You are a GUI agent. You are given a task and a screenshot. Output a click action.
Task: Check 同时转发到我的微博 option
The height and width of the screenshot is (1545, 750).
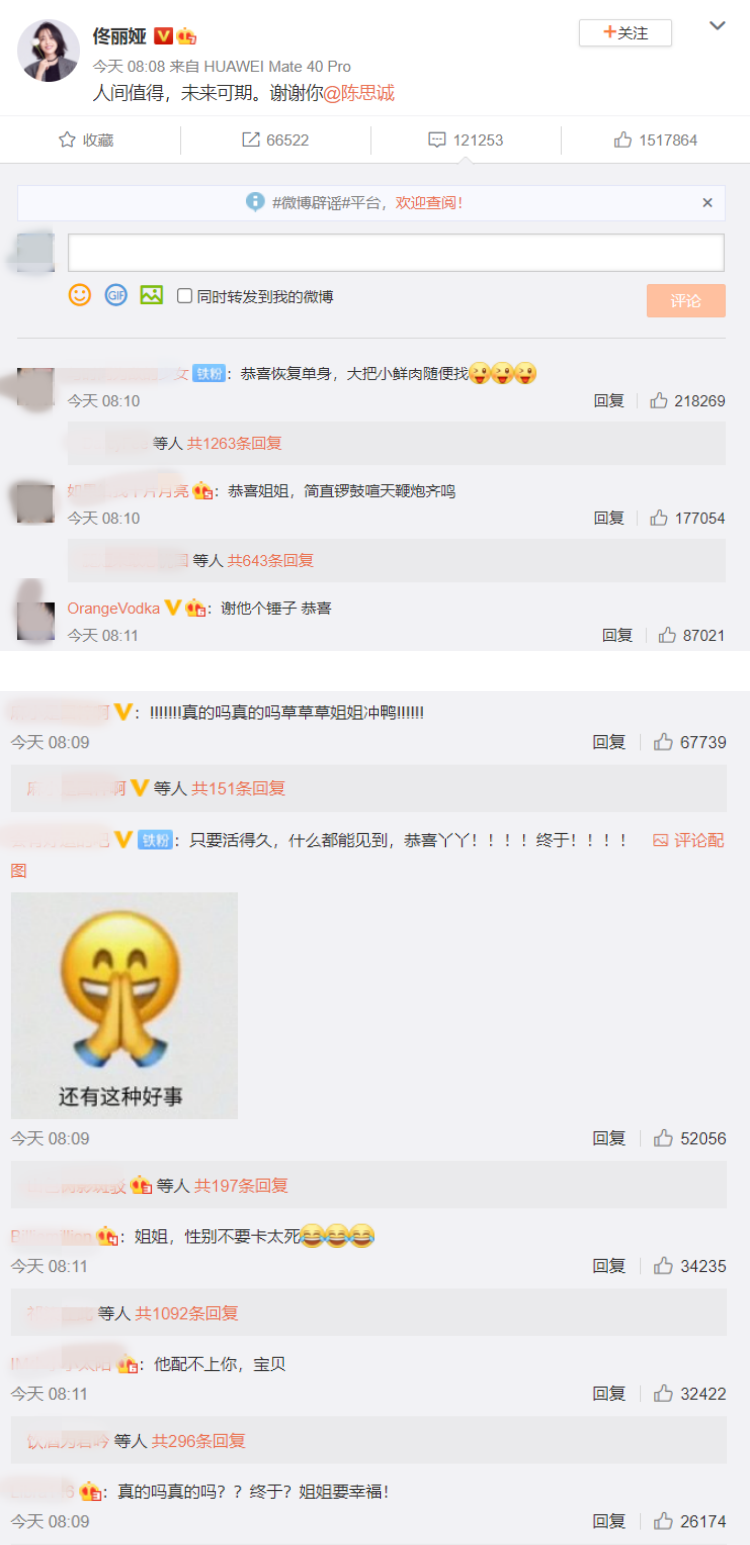pyautogui.click(x=185, y=296)
